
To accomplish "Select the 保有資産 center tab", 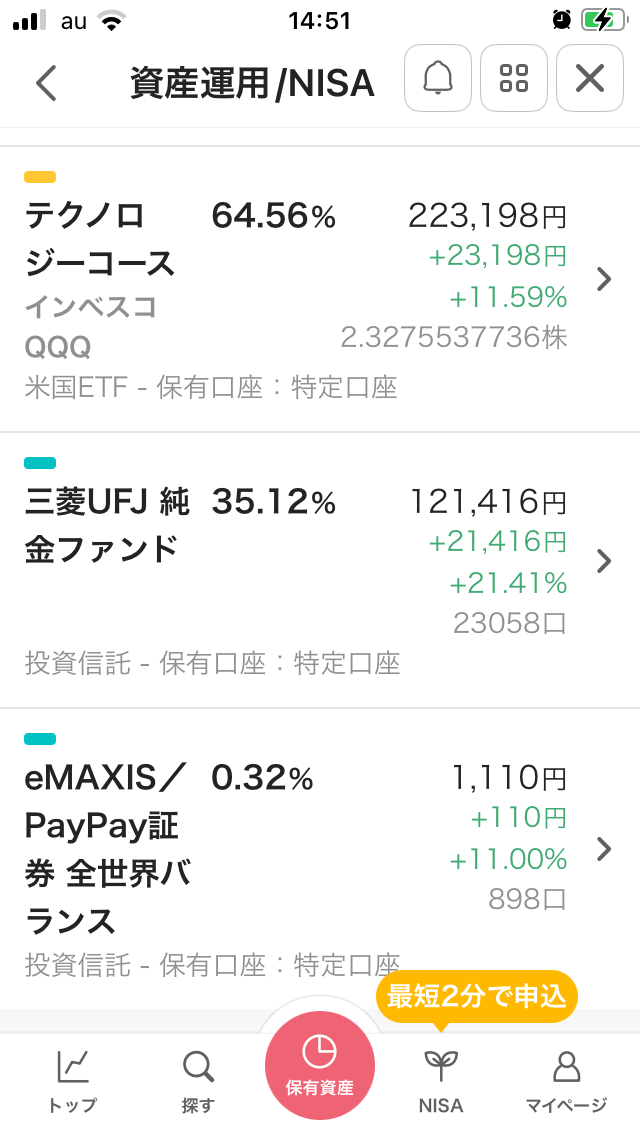I will coord(320,1066).
